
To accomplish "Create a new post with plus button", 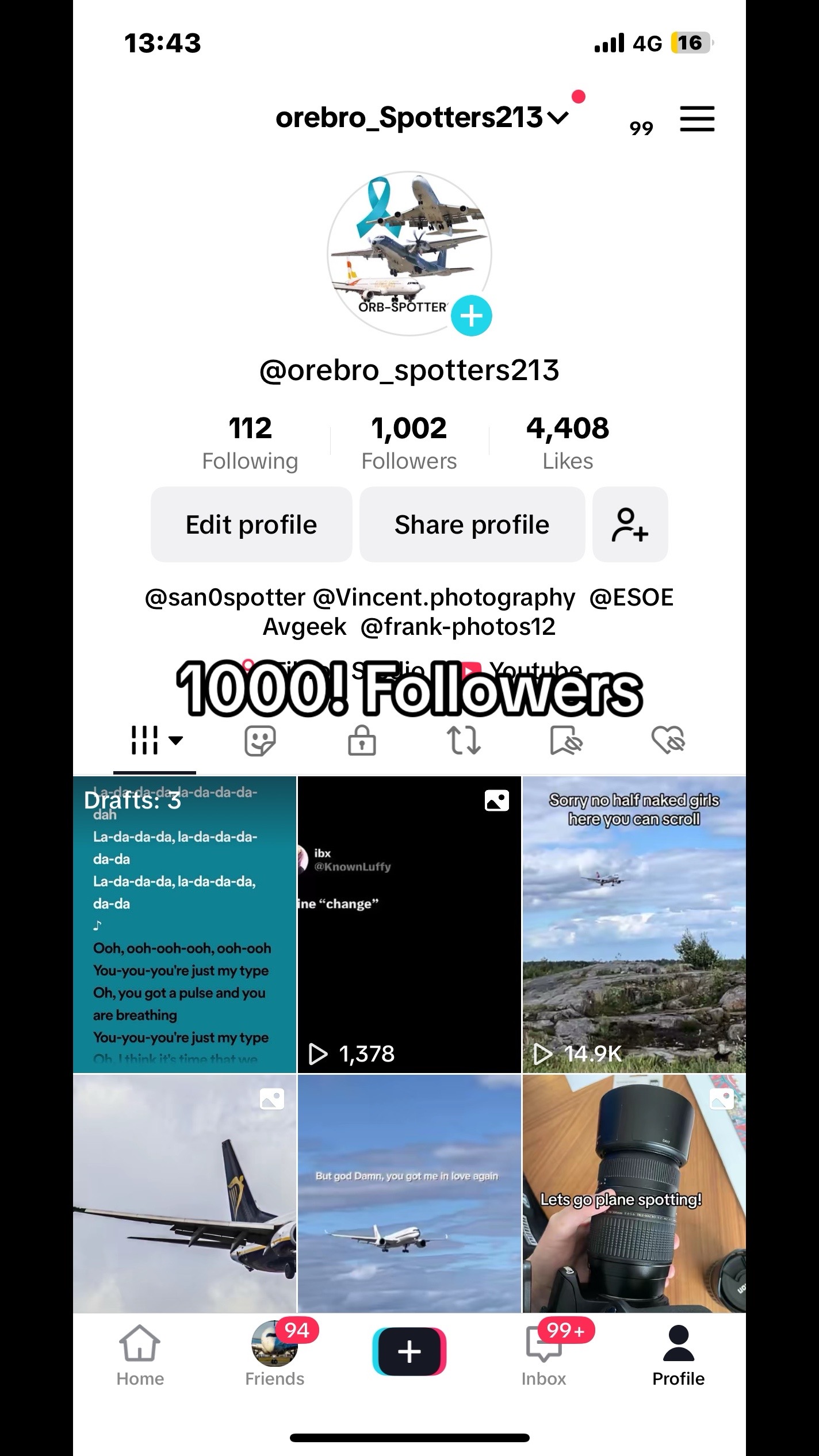I will [x=409, y=1351].
